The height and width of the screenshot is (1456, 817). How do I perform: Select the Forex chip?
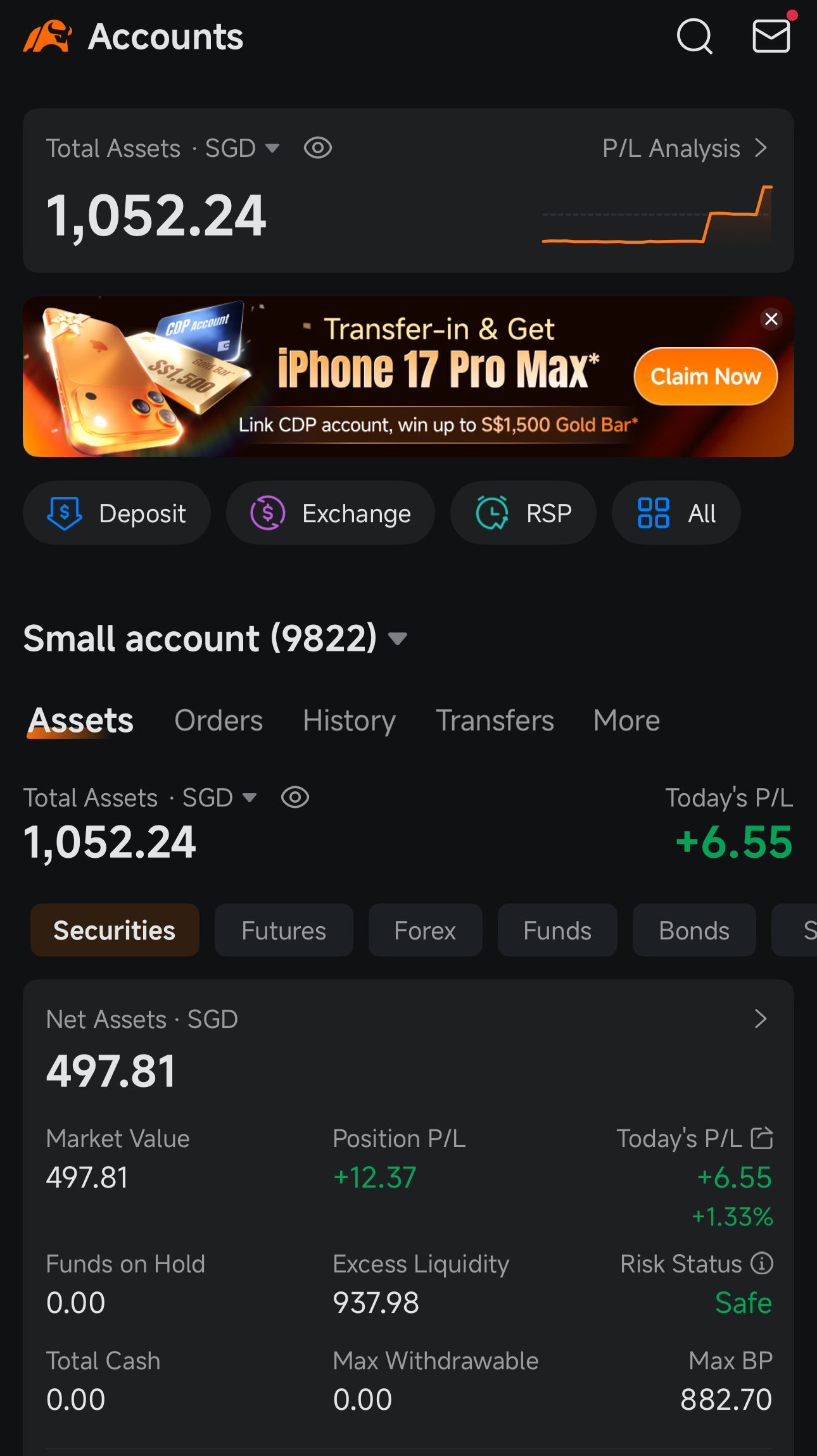point(425,931)
